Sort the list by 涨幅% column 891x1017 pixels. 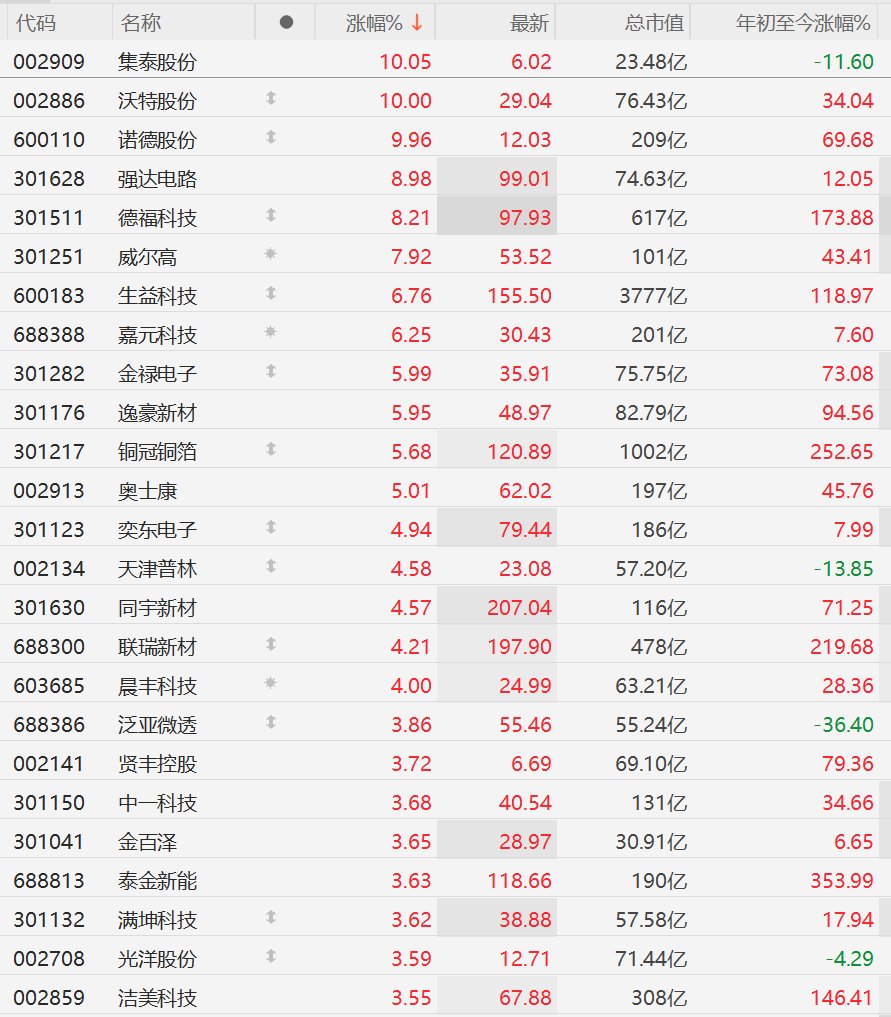383,23
